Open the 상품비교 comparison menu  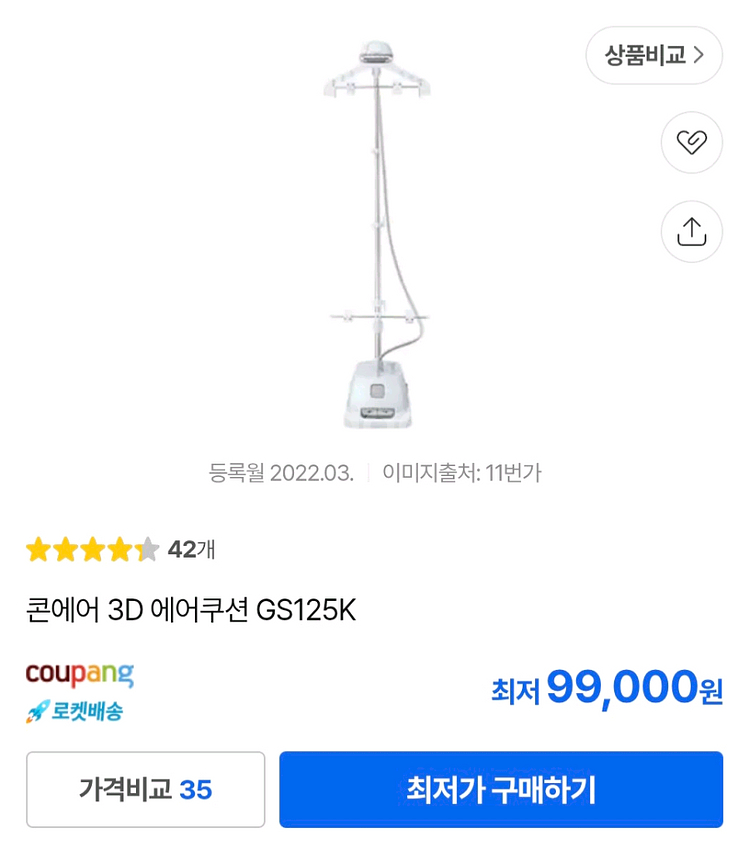pos(653,56)
